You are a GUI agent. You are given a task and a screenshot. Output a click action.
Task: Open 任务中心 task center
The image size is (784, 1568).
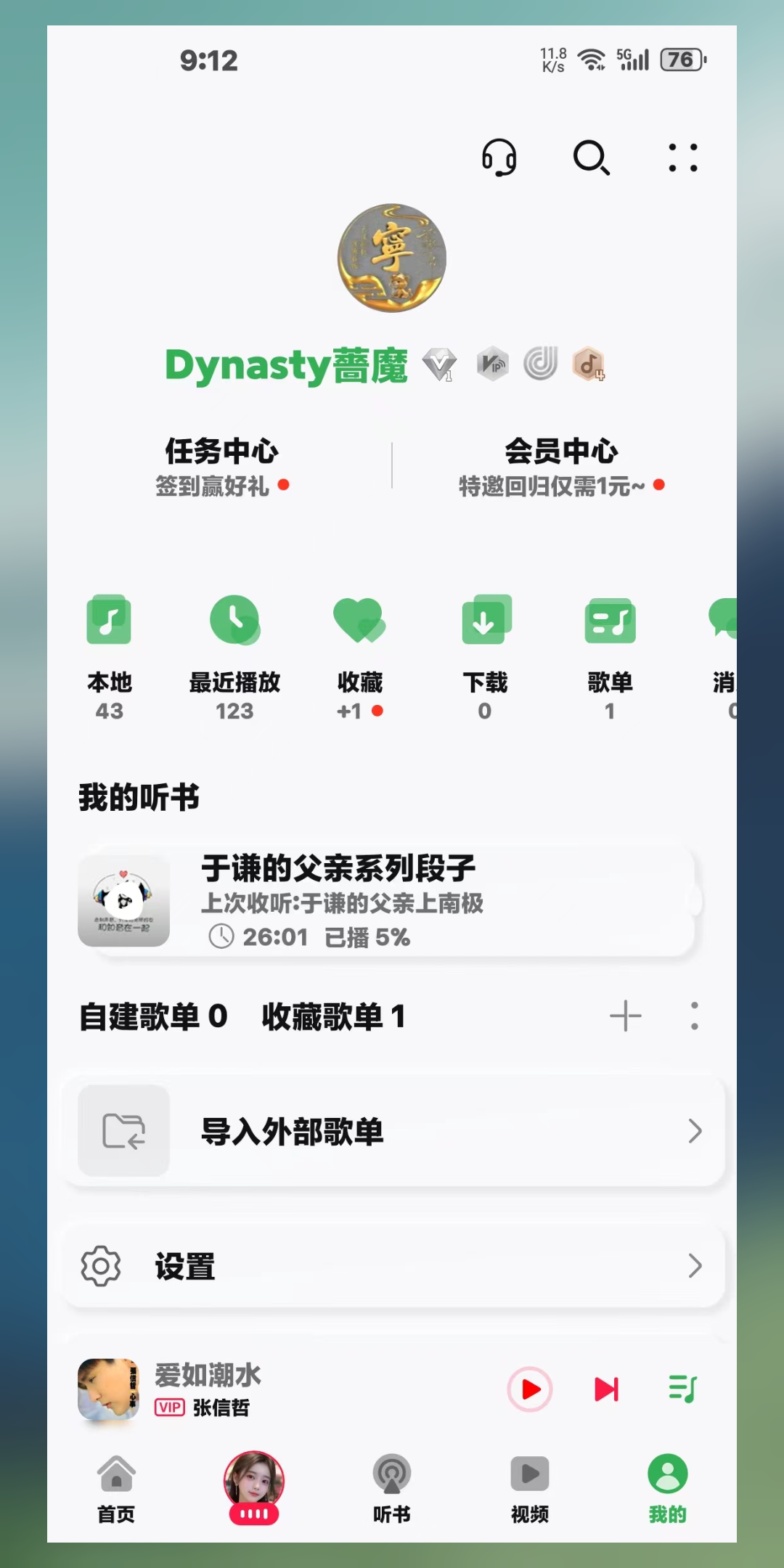click(221, 466)
